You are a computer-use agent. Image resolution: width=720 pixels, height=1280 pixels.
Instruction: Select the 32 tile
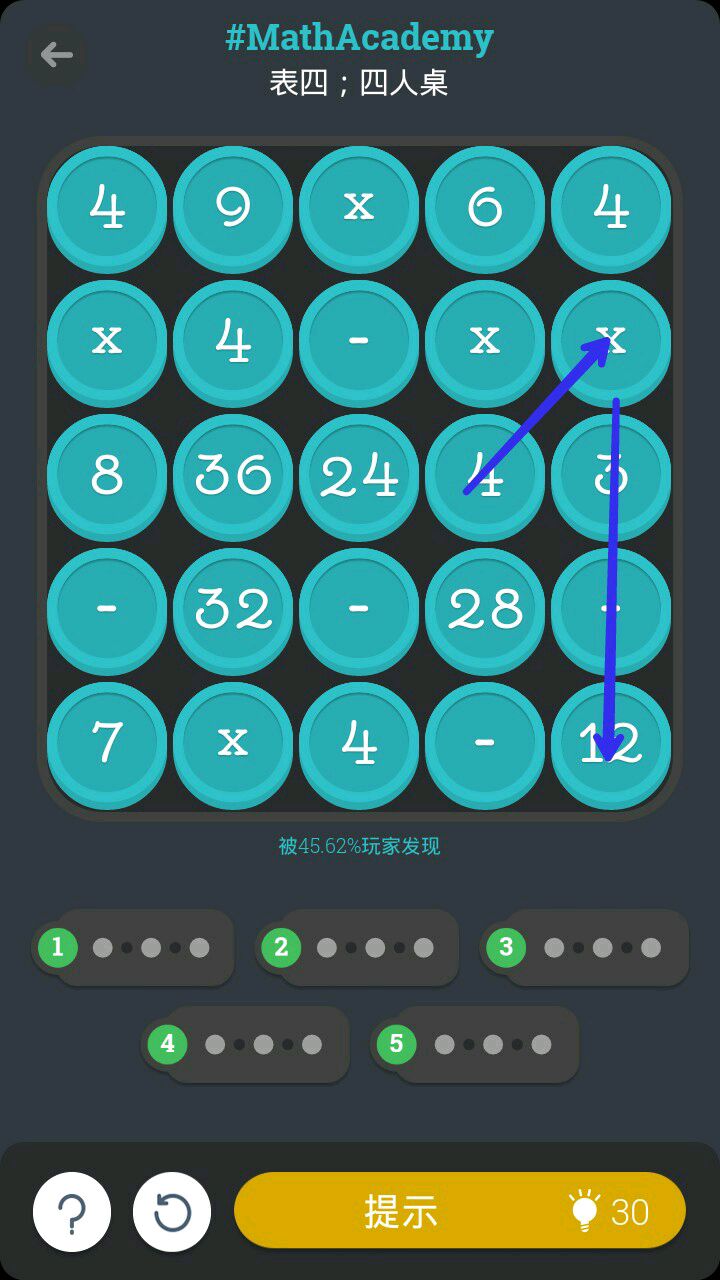[233, 607]
